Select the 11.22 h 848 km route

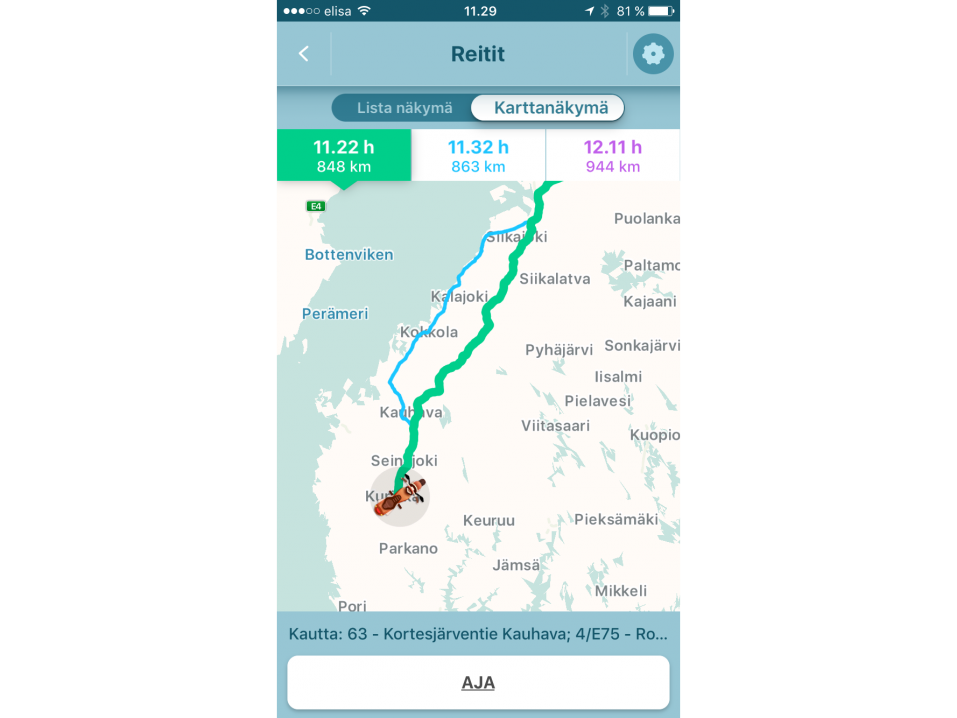click(x=344, y=156)
